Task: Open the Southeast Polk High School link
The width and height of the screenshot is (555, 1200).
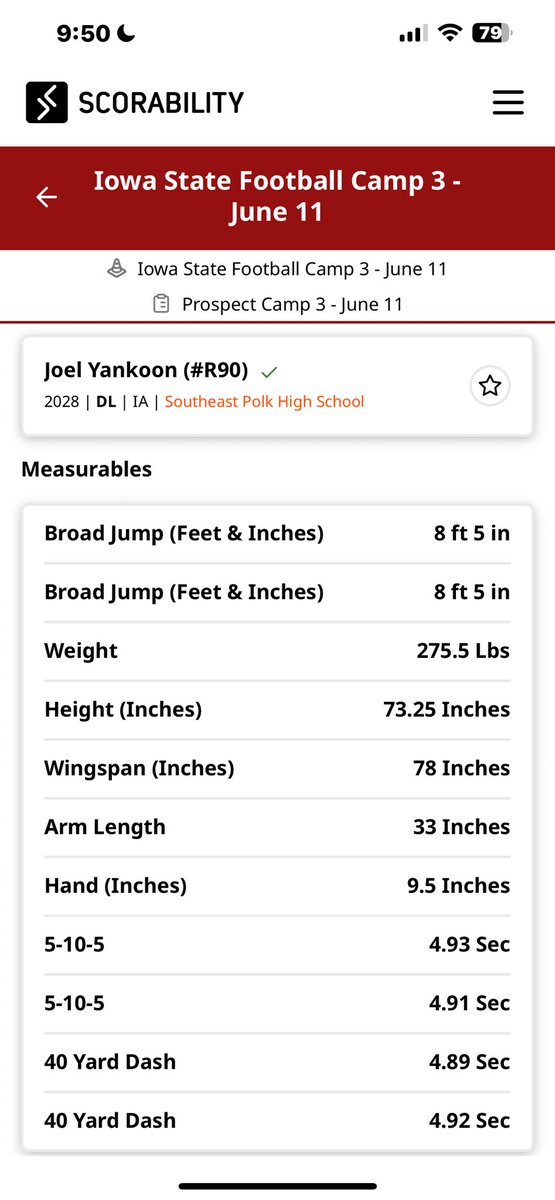Action: (x=265, y=401)
